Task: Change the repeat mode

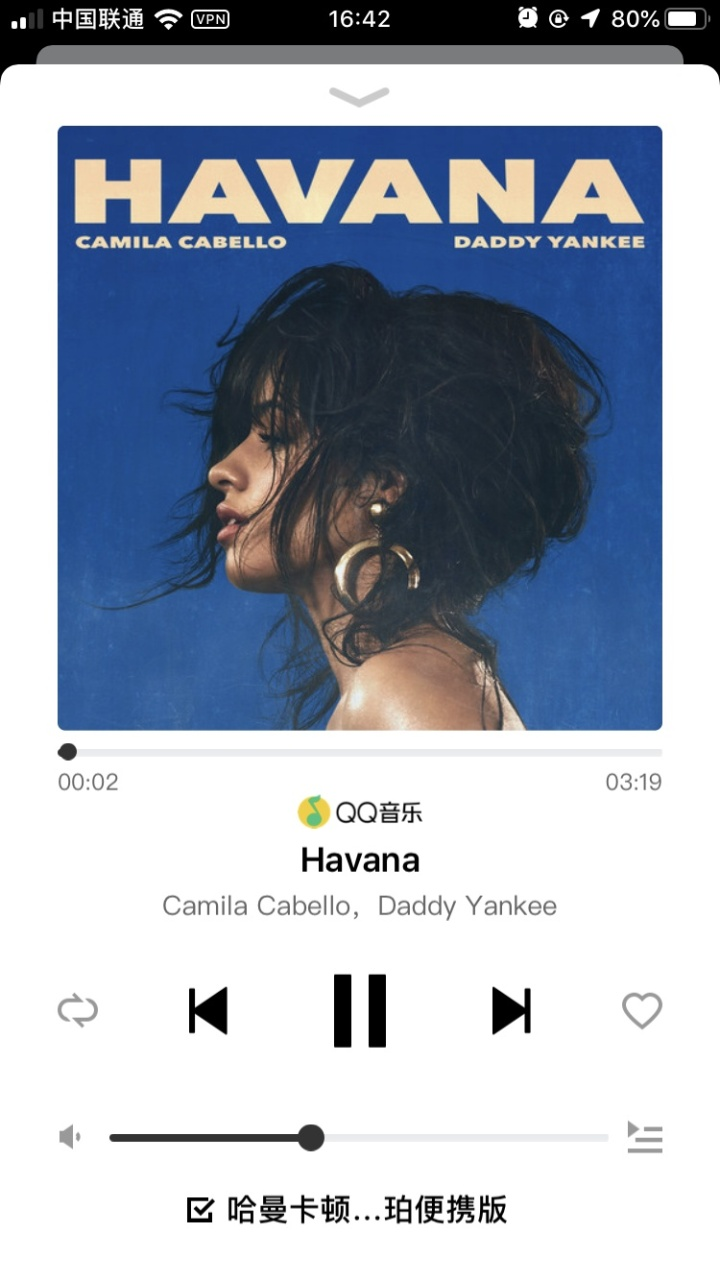Action: (x=78, y=1011)
